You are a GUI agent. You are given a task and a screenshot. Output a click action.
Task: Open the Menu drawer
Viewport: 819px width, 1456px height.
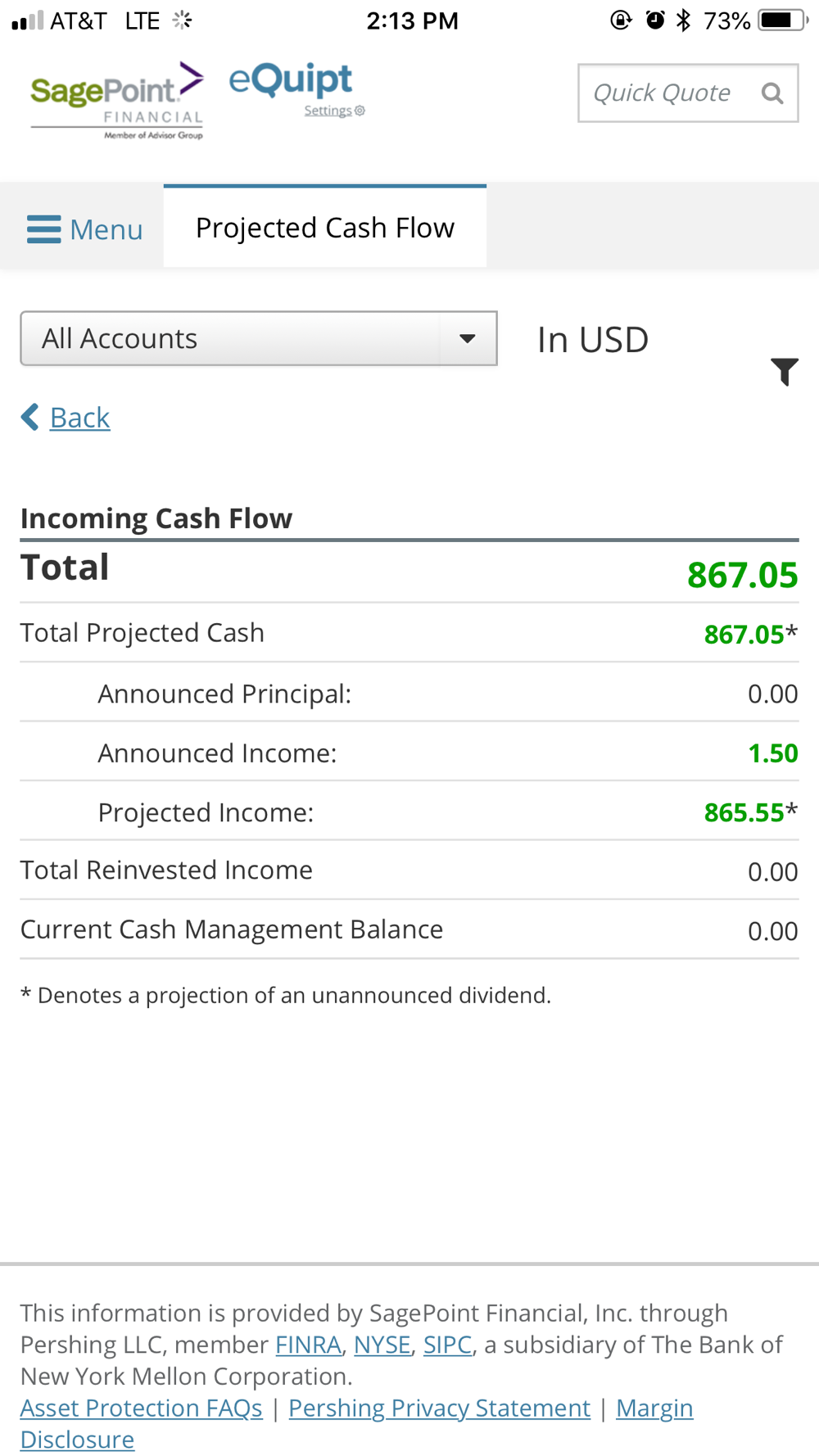point(85,229)
